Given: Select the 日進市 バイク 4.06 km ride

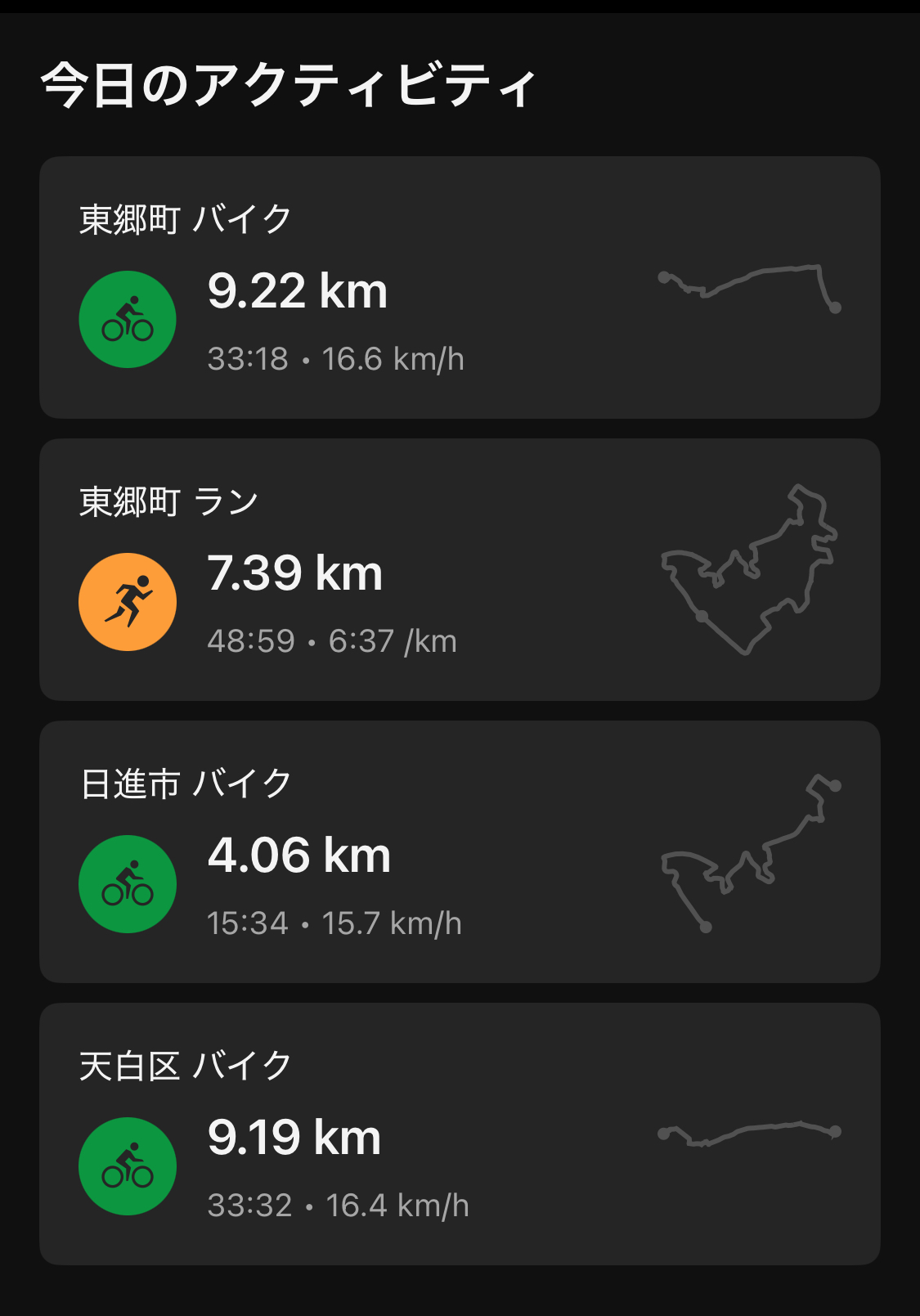Looking at the screenshot, I should point(460,852).
